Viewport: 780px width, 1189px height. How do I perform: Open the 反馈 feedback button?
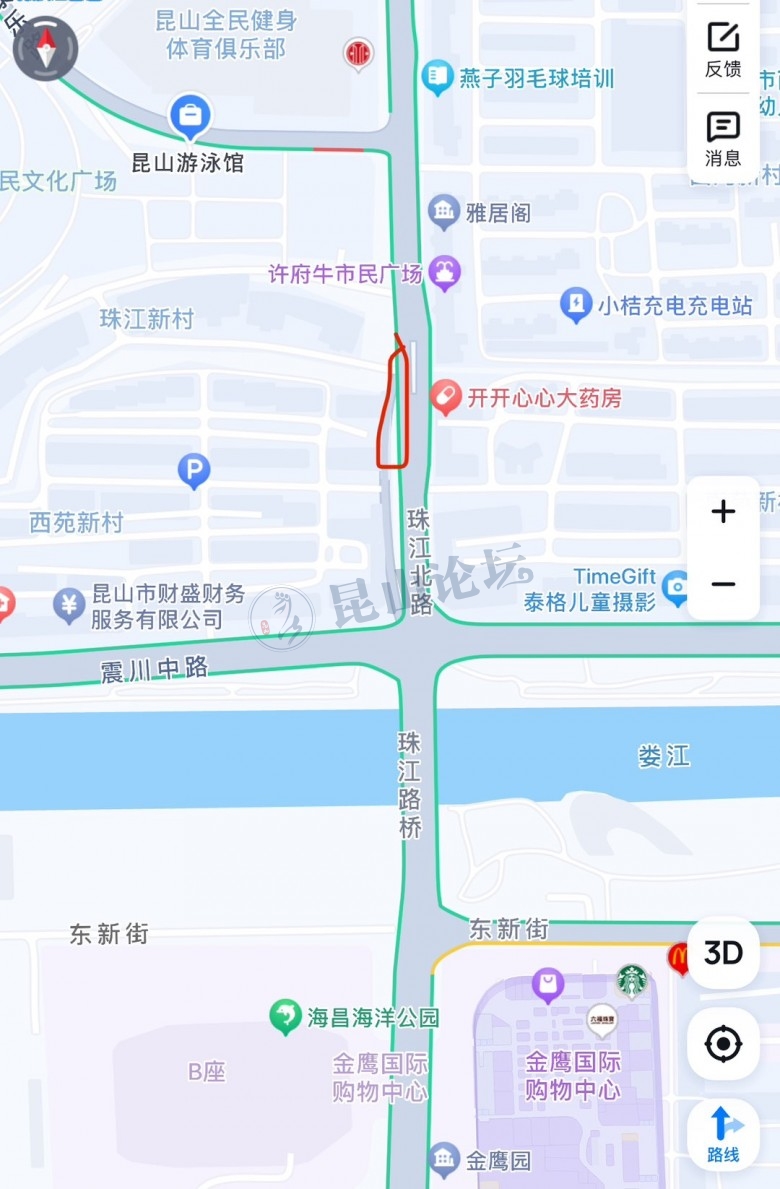tap(723, 48)
